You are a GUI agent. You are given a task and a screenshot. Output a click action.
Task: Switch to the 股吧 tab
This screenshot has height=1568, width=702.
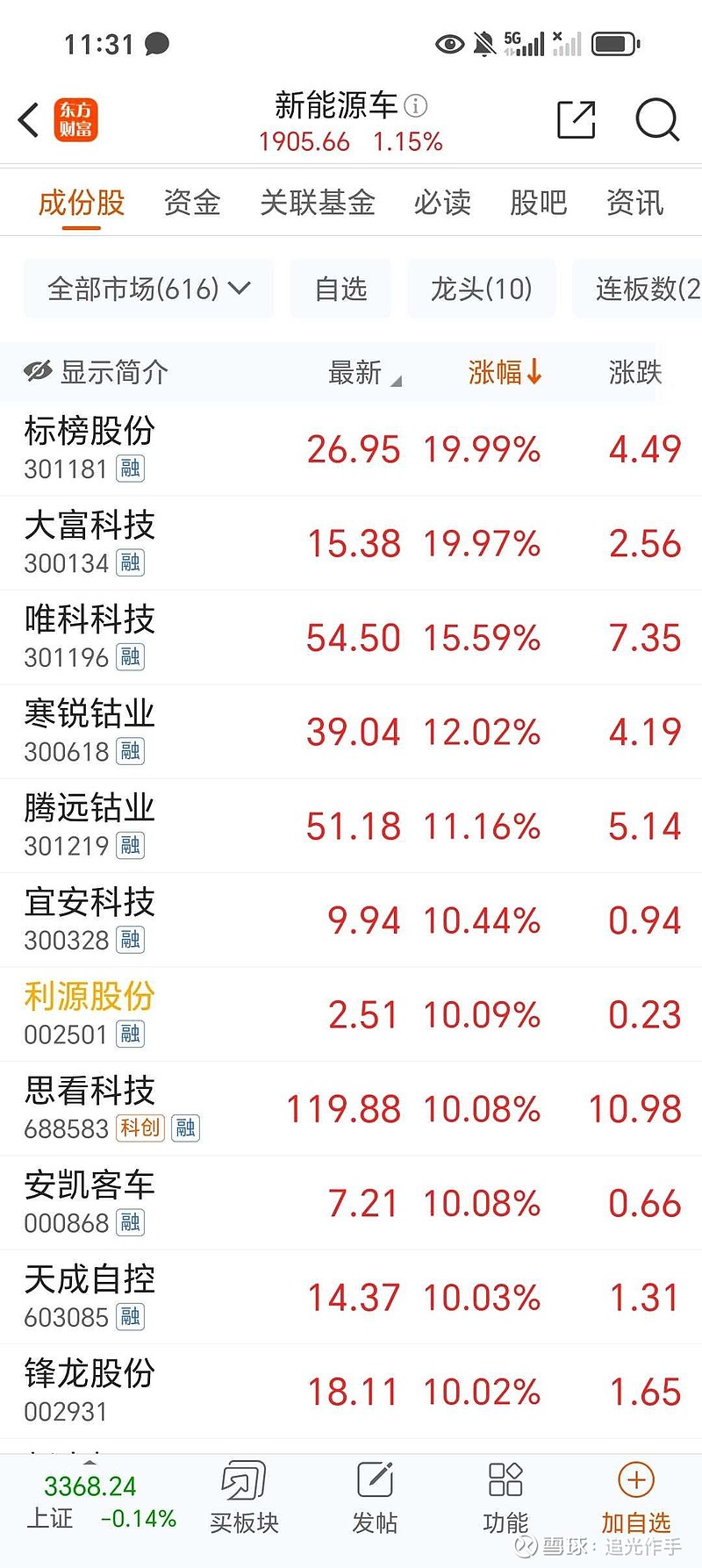(x=539, y=203)
